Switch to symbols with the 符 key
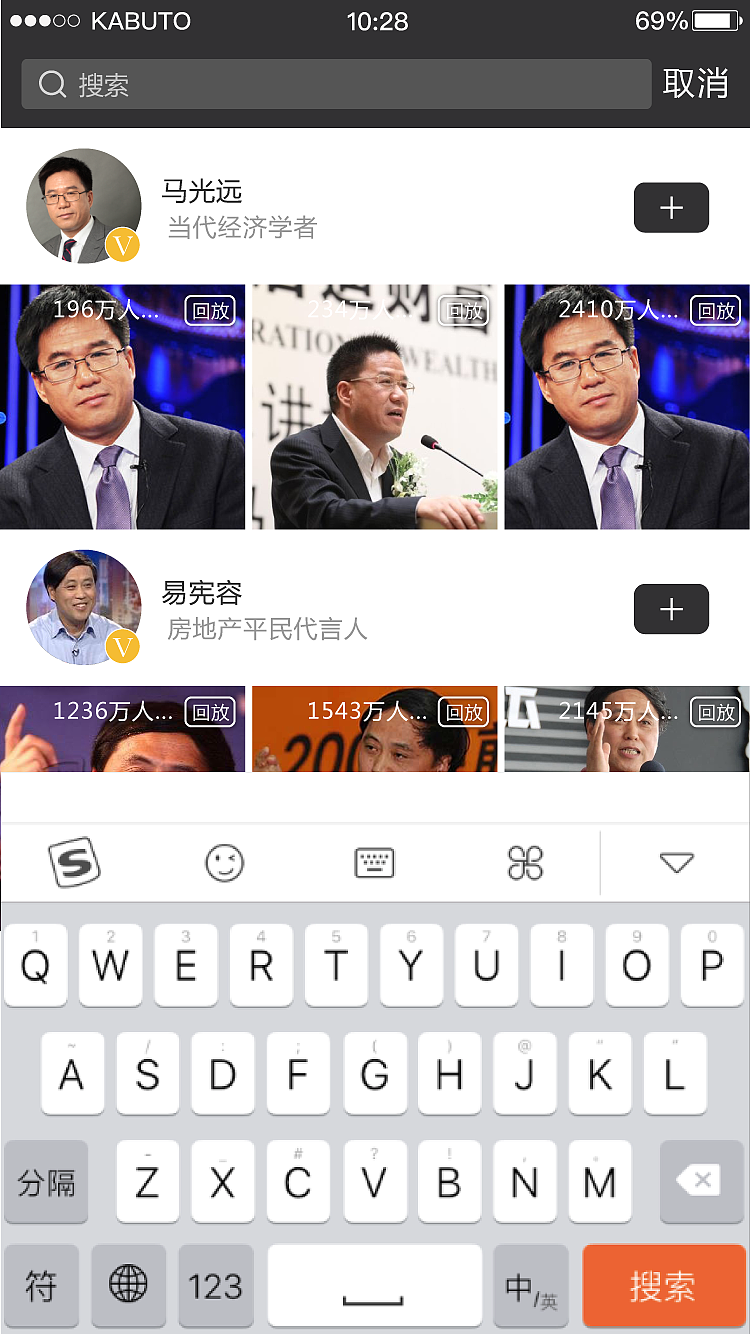Image resolution: width=750 pixels, height=1334 pixels. tap(41, 1287)
